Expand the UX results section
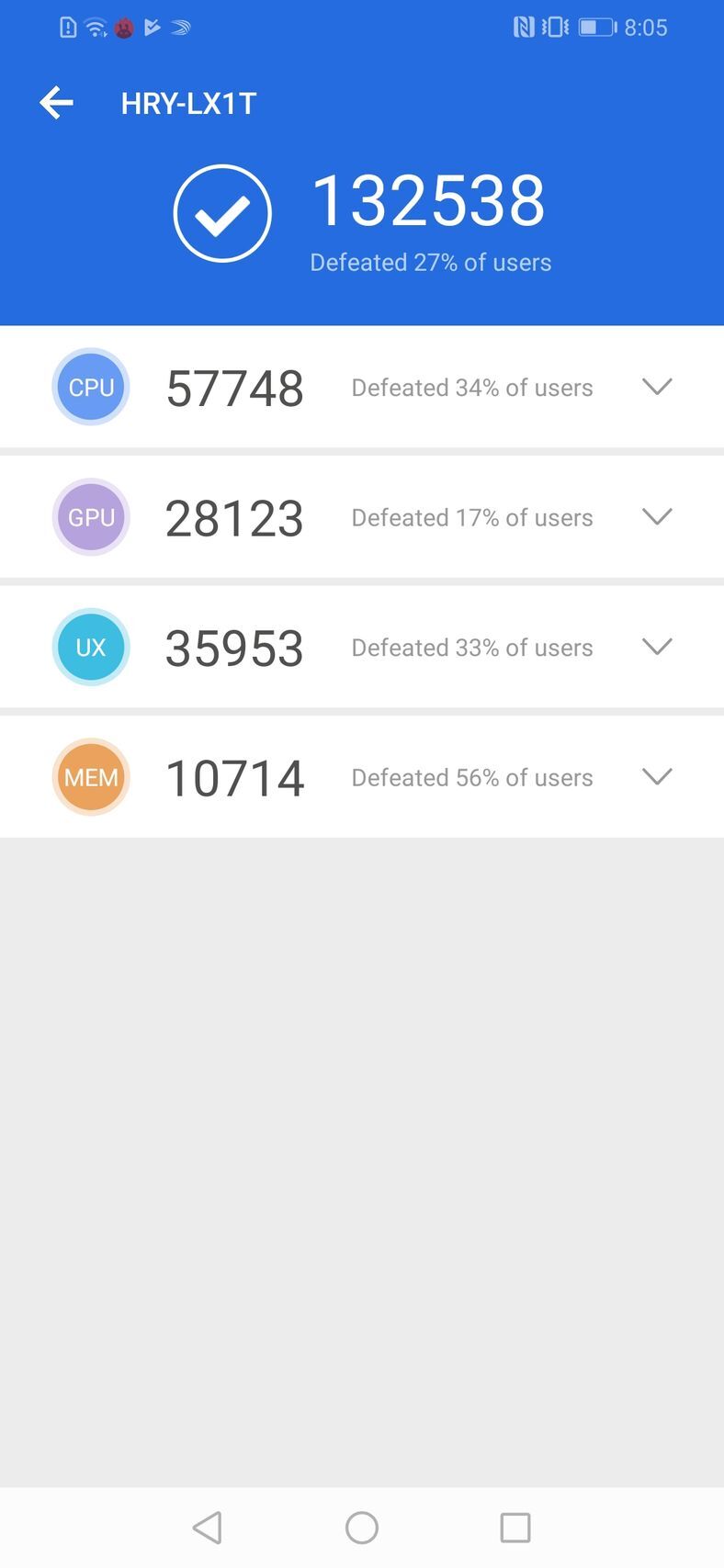Screen dimensions: 724x1568 [657, 647]
